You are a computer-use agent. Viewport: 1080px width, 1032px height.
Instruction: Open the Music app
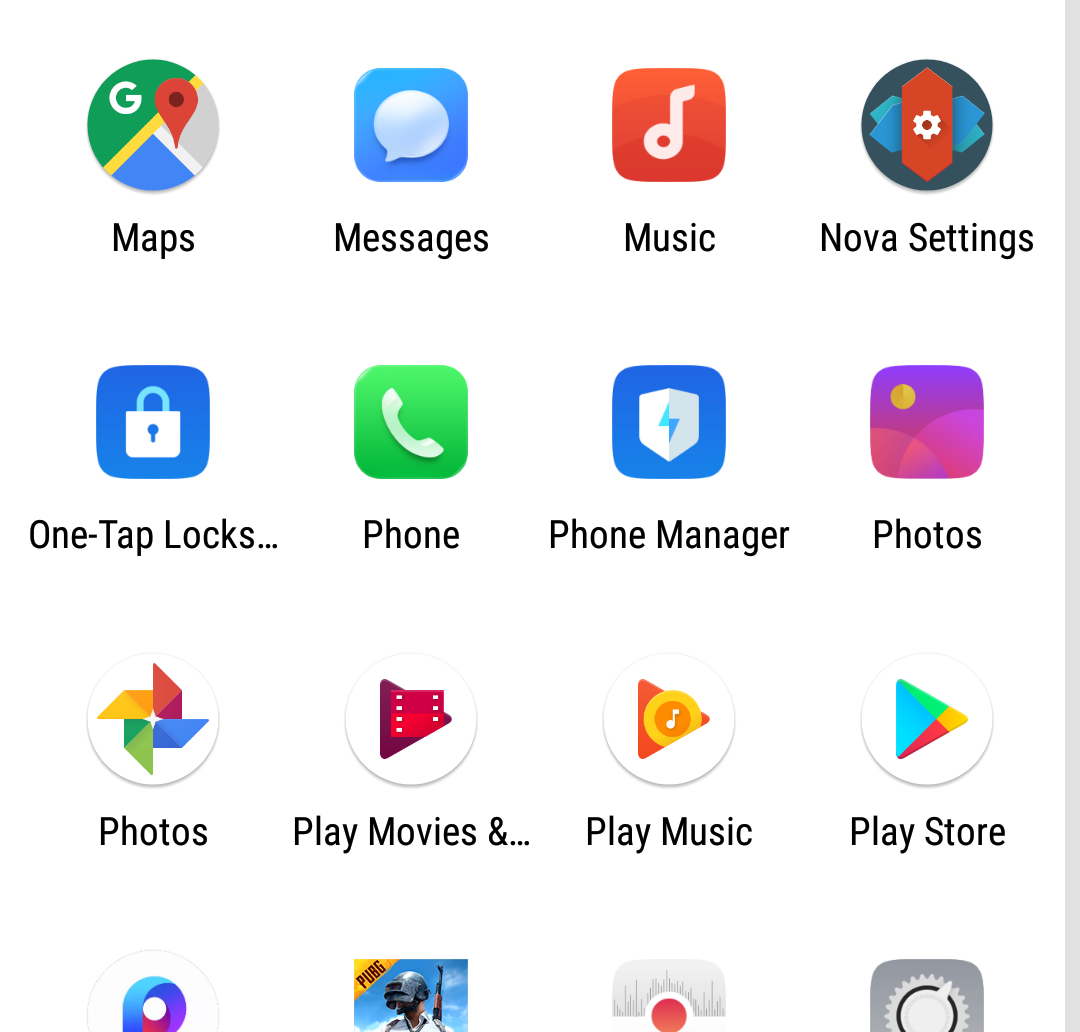(x=669, y=125)
